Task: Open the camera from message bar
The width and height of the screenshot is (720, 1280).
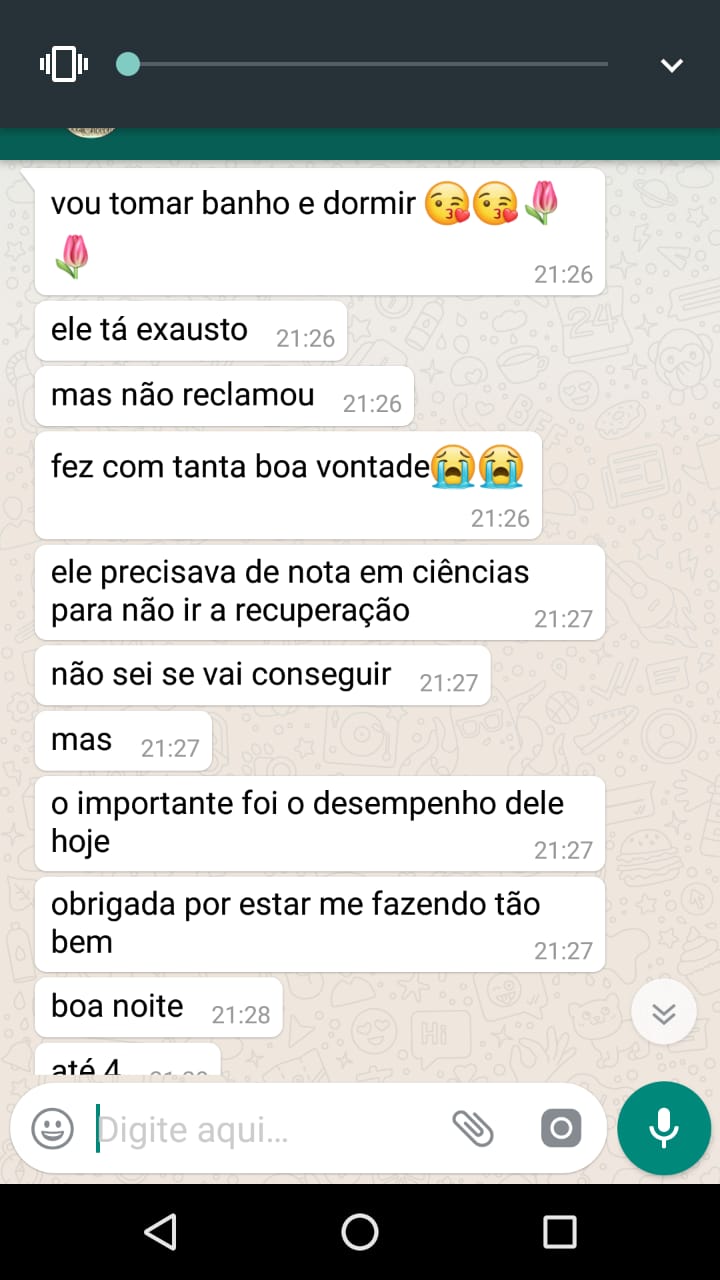Action: click(x=561, y=1130)
